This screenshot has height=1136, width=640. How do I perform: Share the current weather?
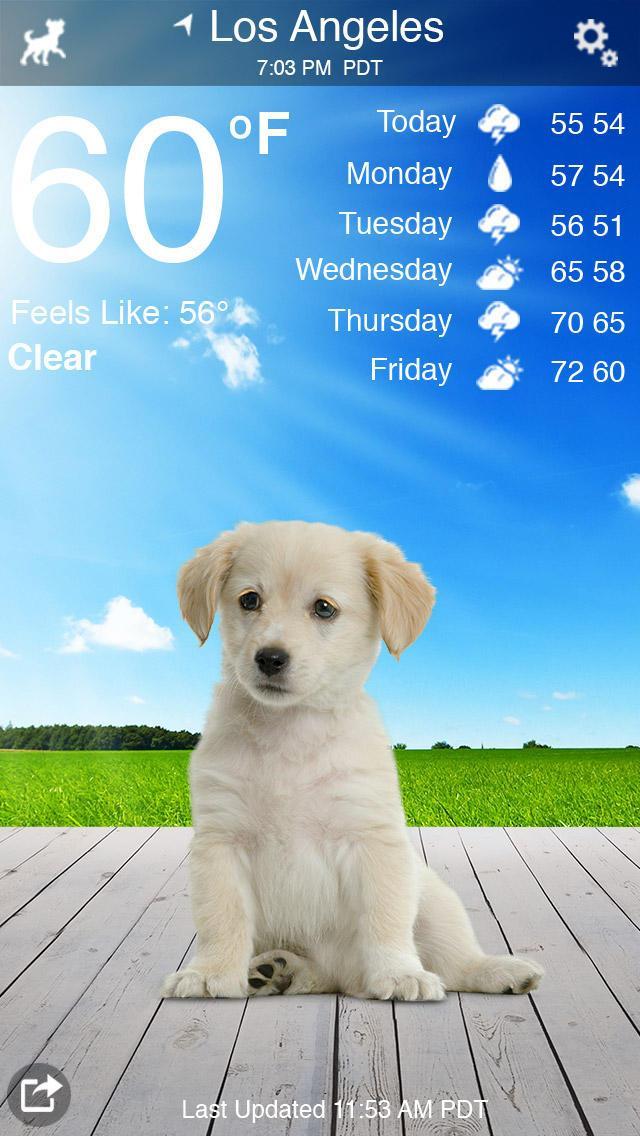tap(38, 1094)
